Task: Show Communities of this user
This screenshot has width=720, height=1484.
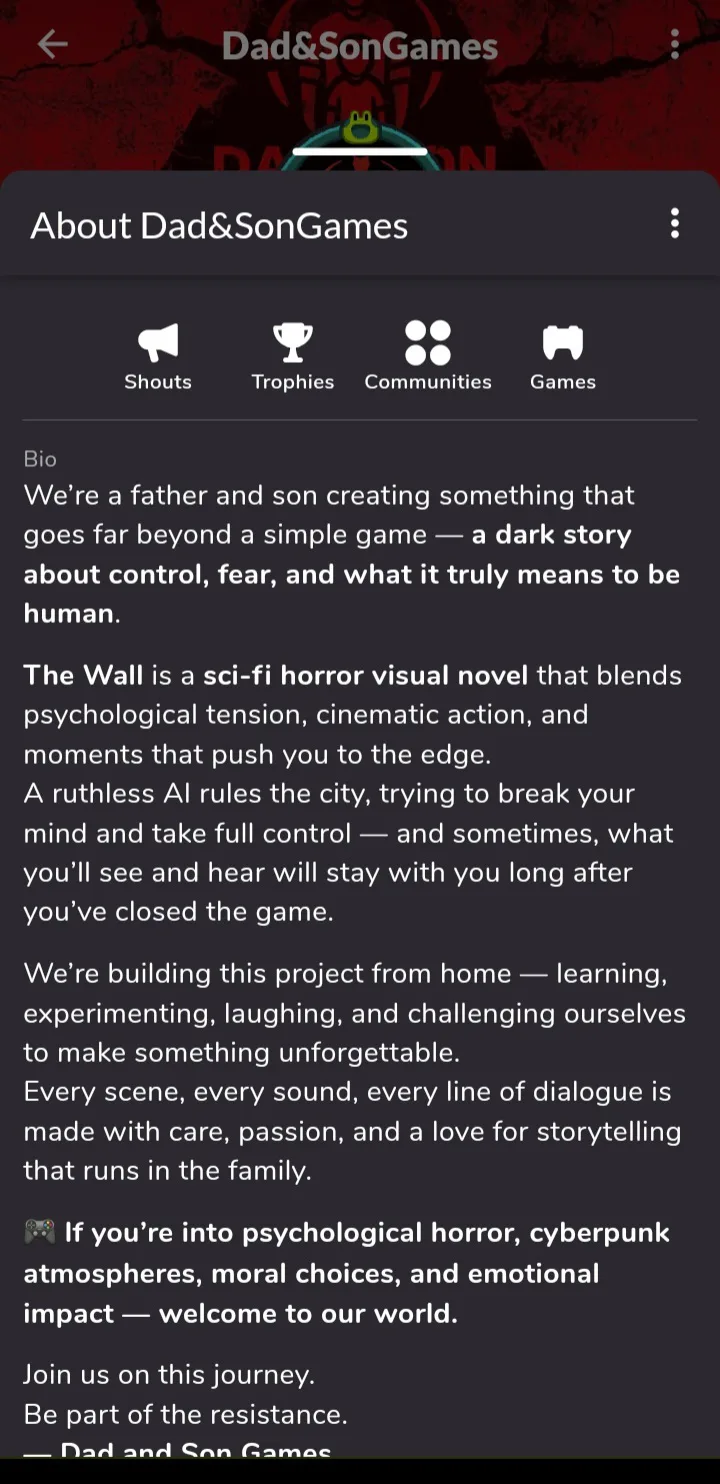Action: coord(428,356)
